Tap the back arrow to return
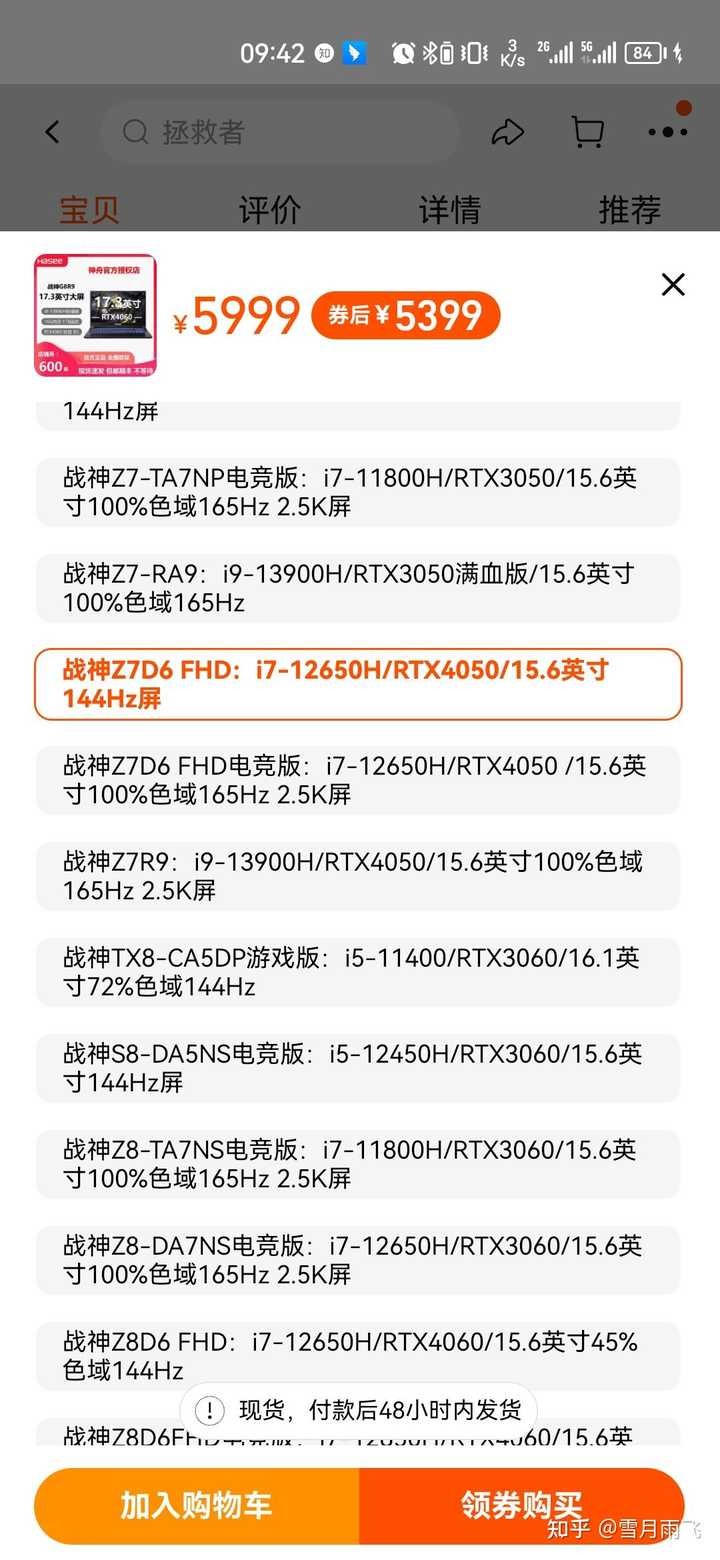This screenshot has height=1560, width=720. 52,132
